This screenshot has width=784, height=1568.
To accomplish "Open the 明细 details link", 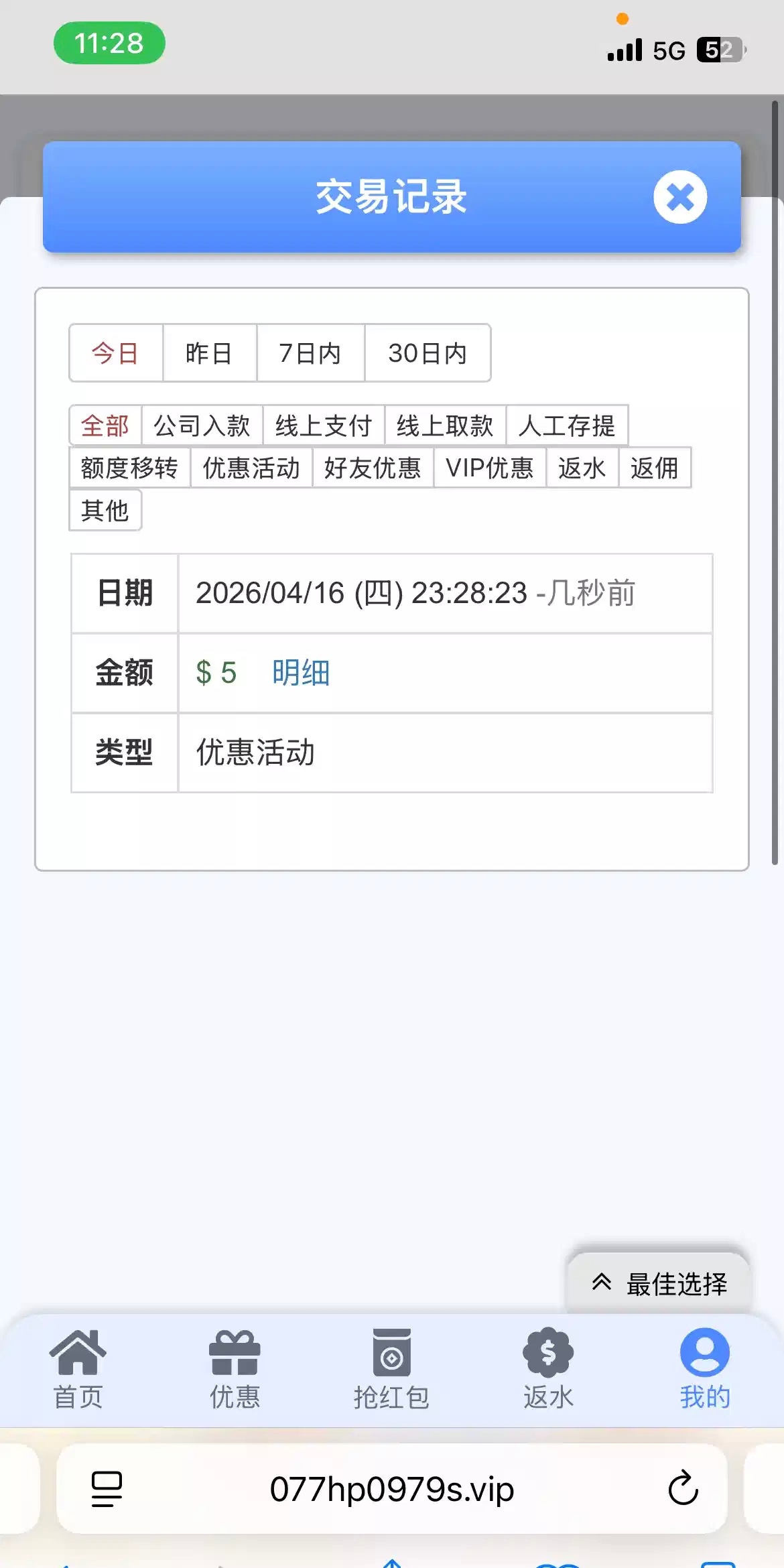I will pos(301,672).
